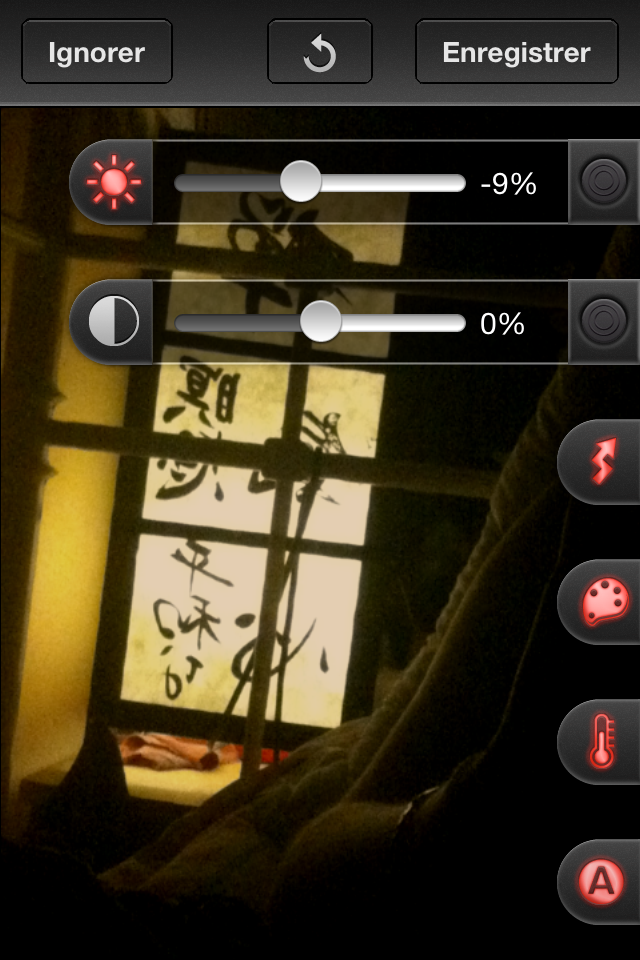Reset brightness with its round button
The width and height of the screenshot is (640, 960).
point(603,183)
